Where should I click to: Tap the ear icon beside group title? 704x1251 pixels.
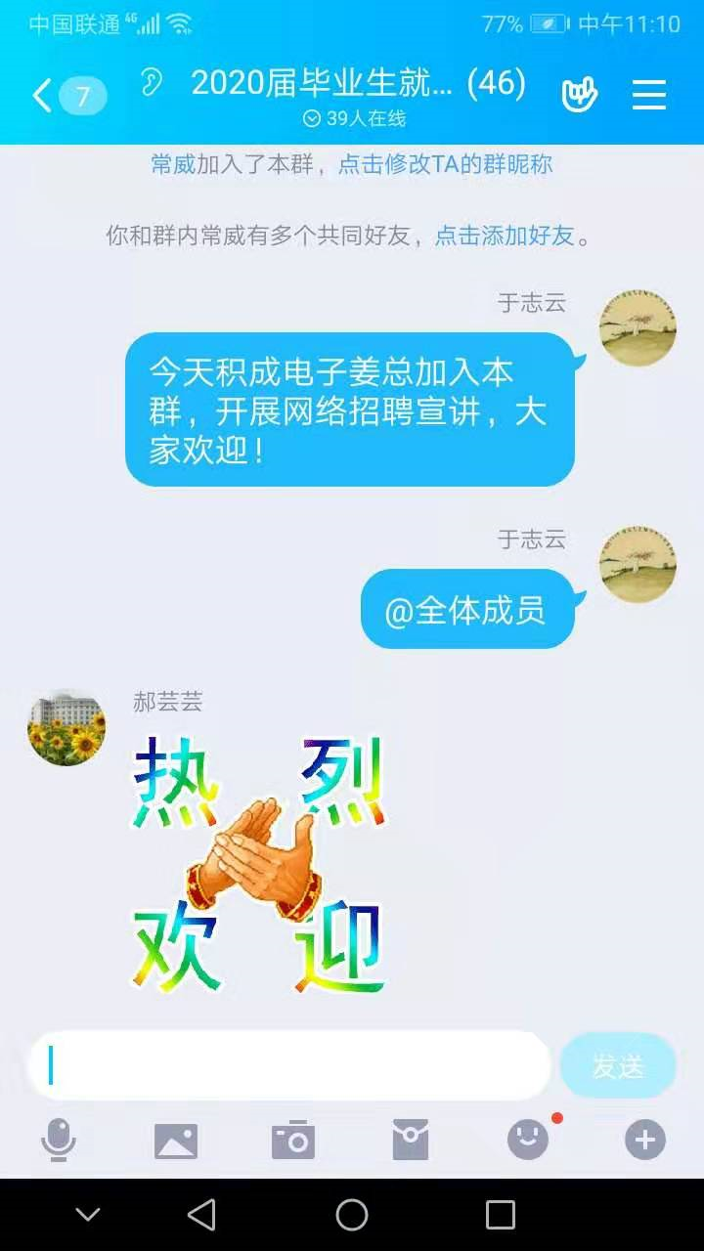coord(152,83)
